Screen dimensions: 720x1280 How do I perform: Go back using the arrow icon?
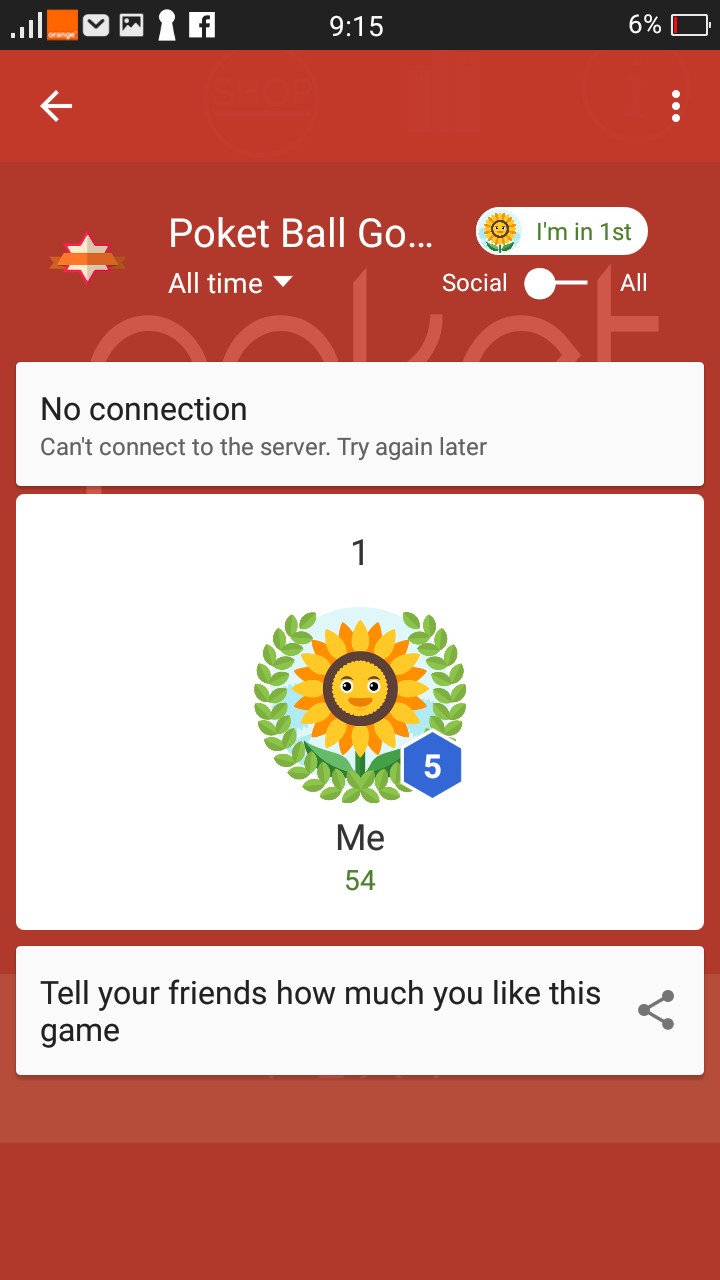click(x=56, y=106)
